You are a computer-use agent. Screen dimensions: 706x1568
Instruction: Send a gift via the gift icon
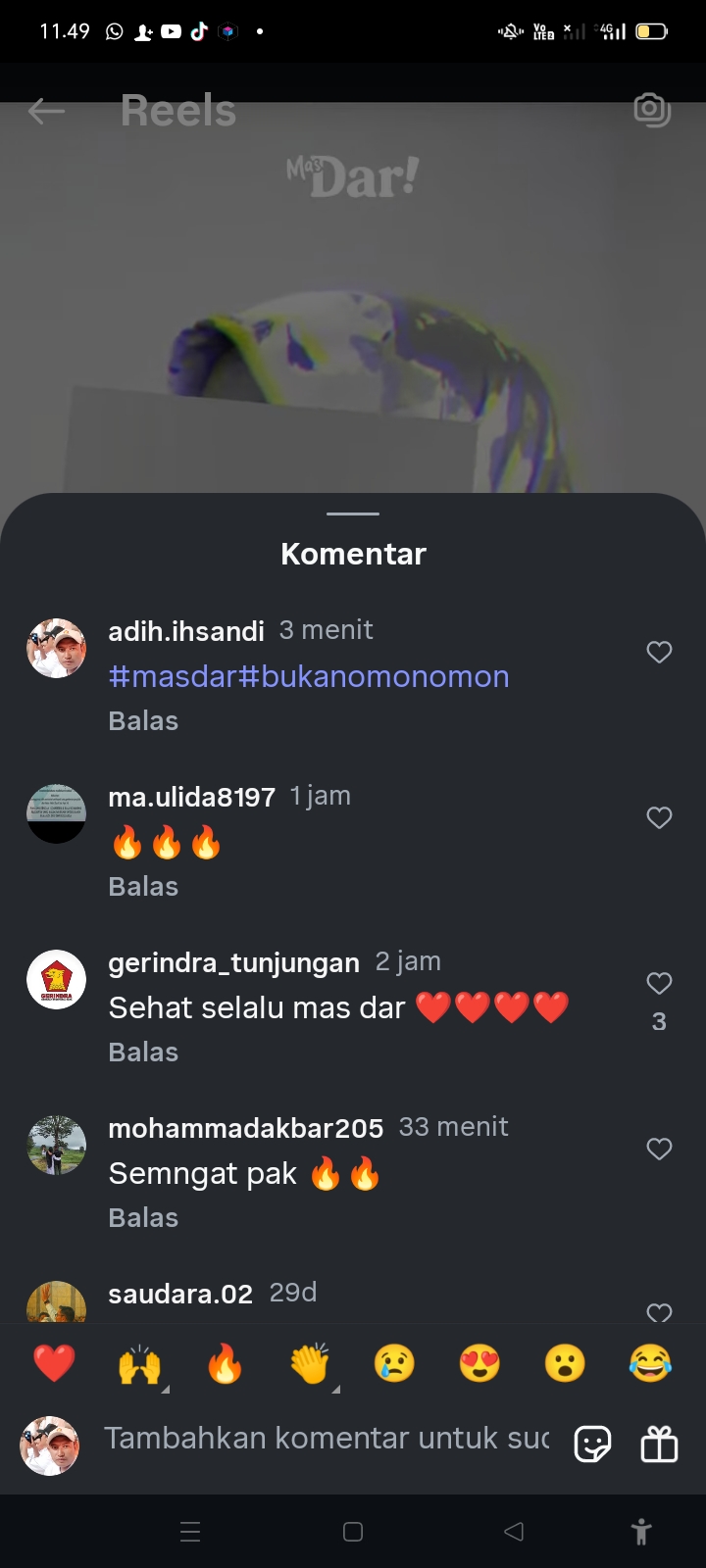coord(659,1444)
